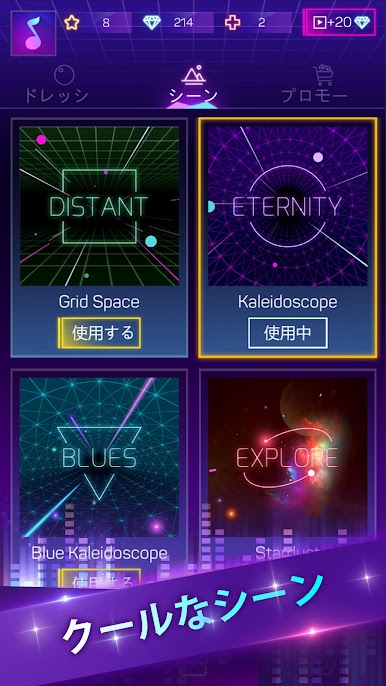This screenshot has height=686, width=386.
Task: Tap the 使用中 button under Kaleidoscope
Action: click(x=288, y=333)
